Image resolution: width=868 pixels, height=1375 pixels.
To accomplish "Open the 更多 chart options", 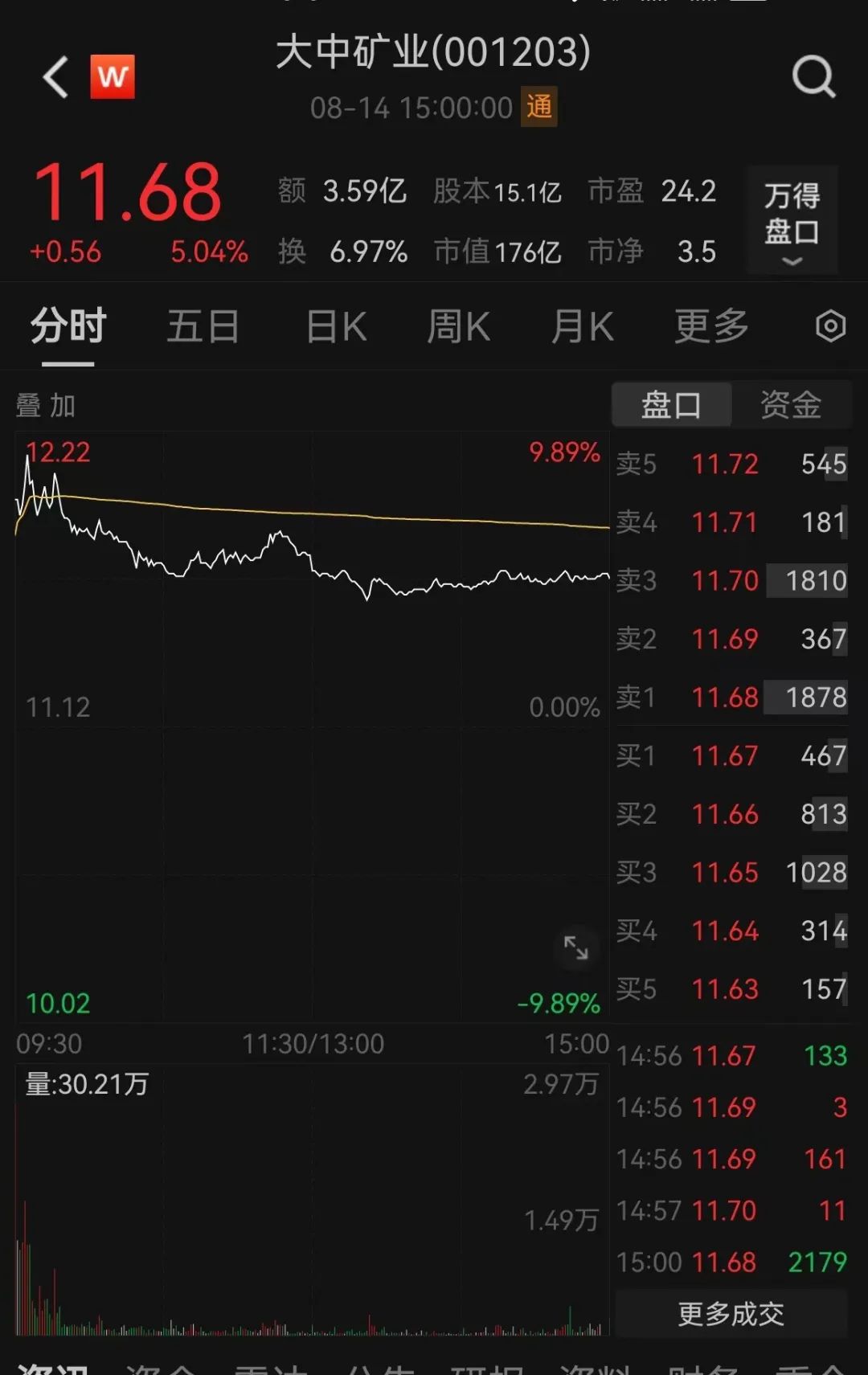I will pyautogui.click(x=711, y=327).
